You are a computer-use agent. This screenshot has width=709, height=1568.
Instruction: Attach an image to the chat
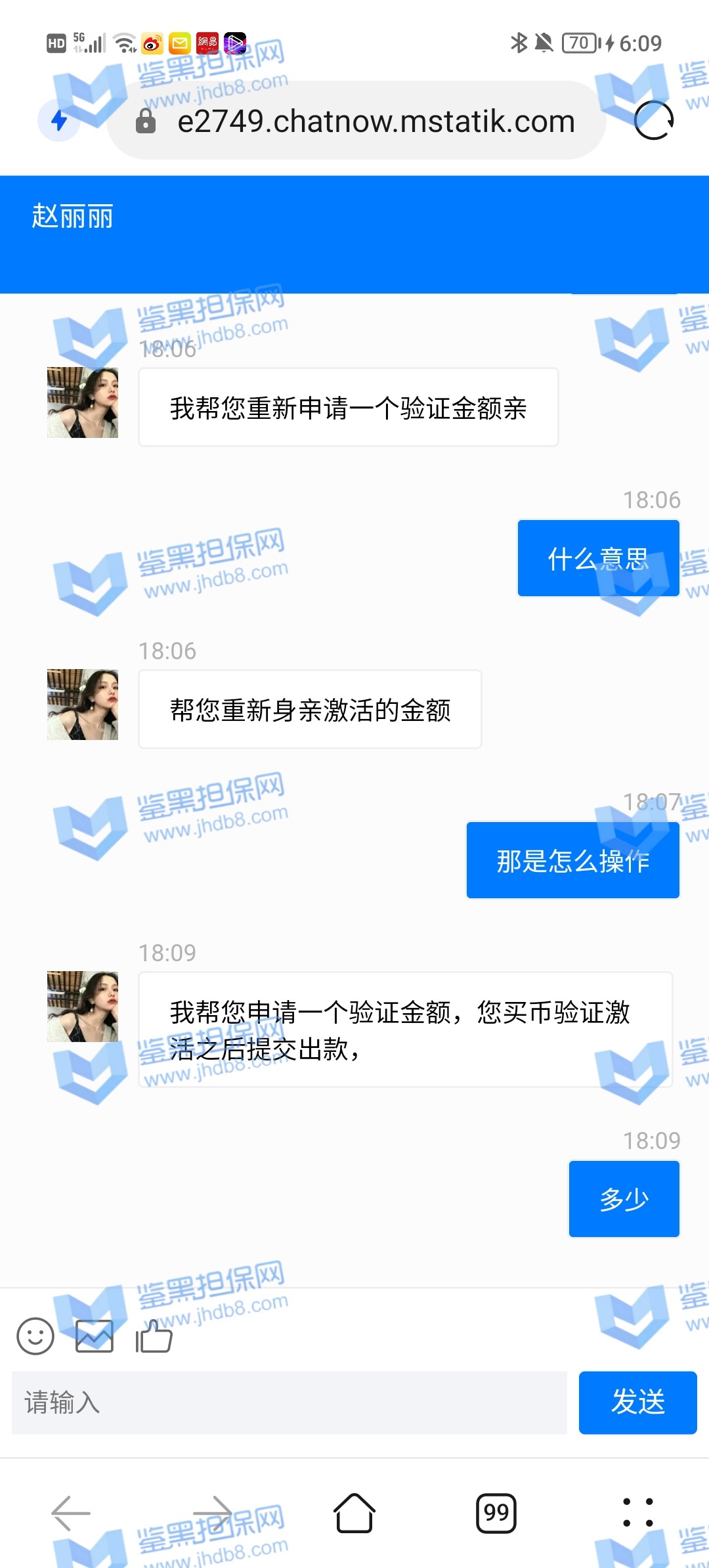pyautogui.click(x=95, y=1336)
